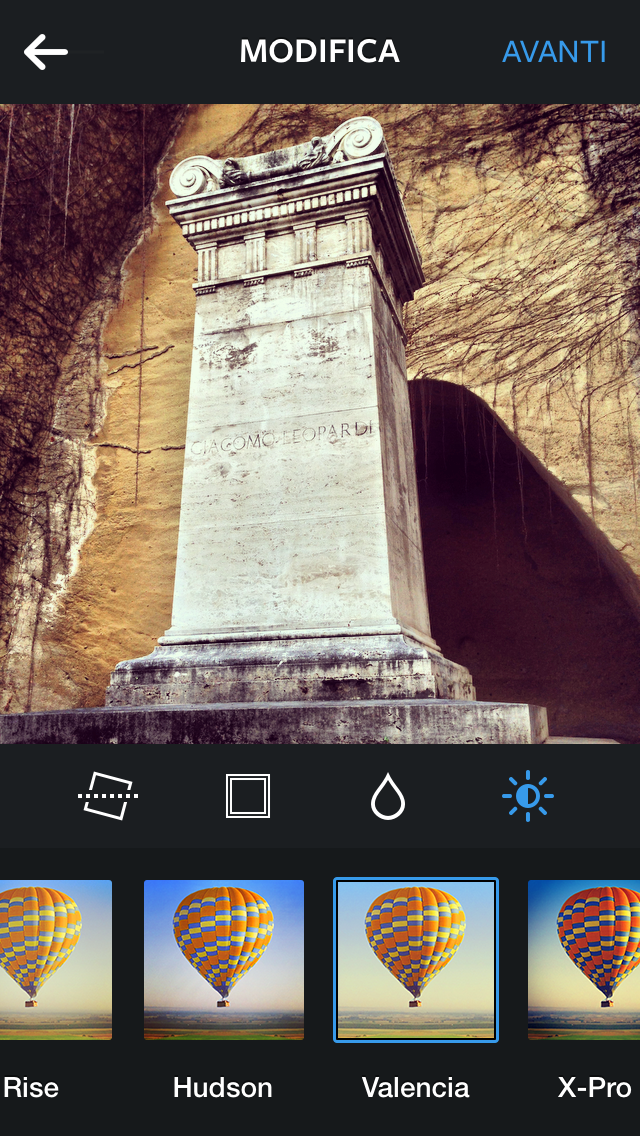This screenshot has width=640, height=1136.
Task: Toggle the Lux brightness sun icon
Action: coord(528,796)
